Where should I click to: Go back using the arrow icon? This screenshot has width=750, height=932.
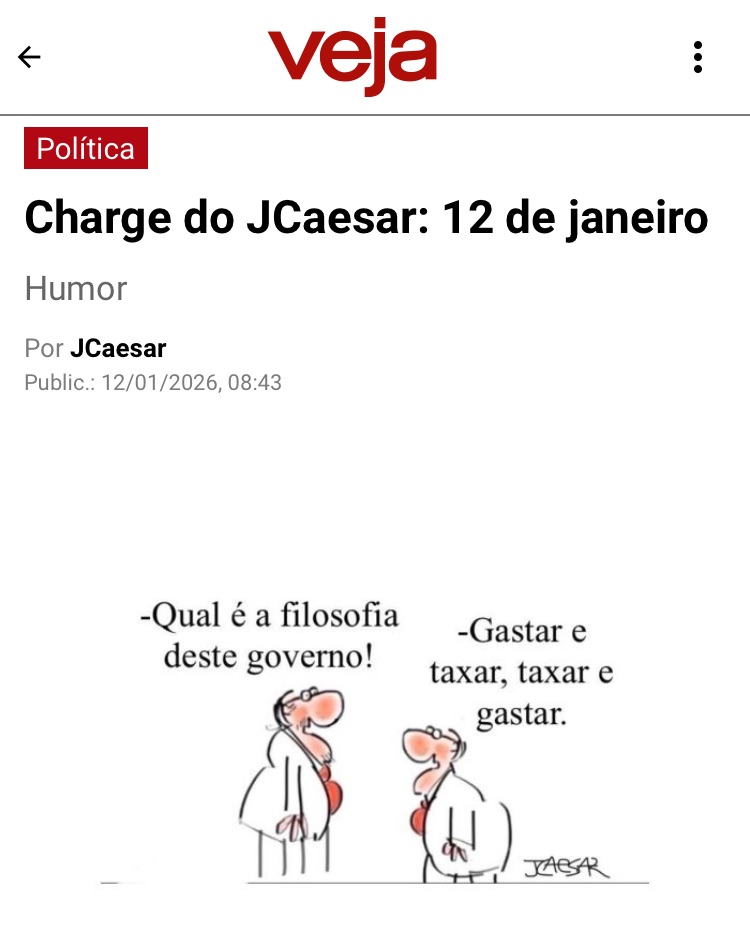click(x=30, y=57)
